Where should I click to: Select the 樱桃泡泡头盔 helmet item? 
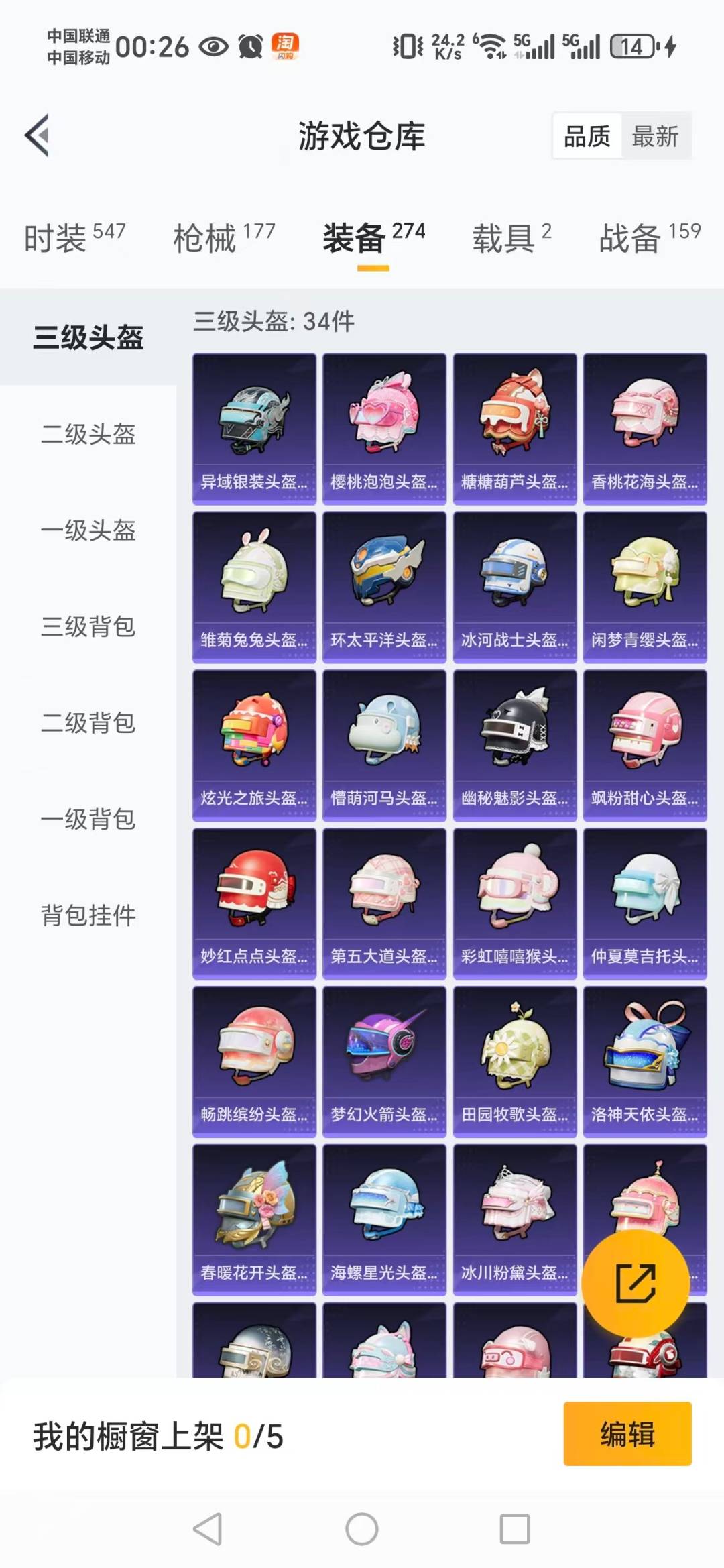coord(384,427)
